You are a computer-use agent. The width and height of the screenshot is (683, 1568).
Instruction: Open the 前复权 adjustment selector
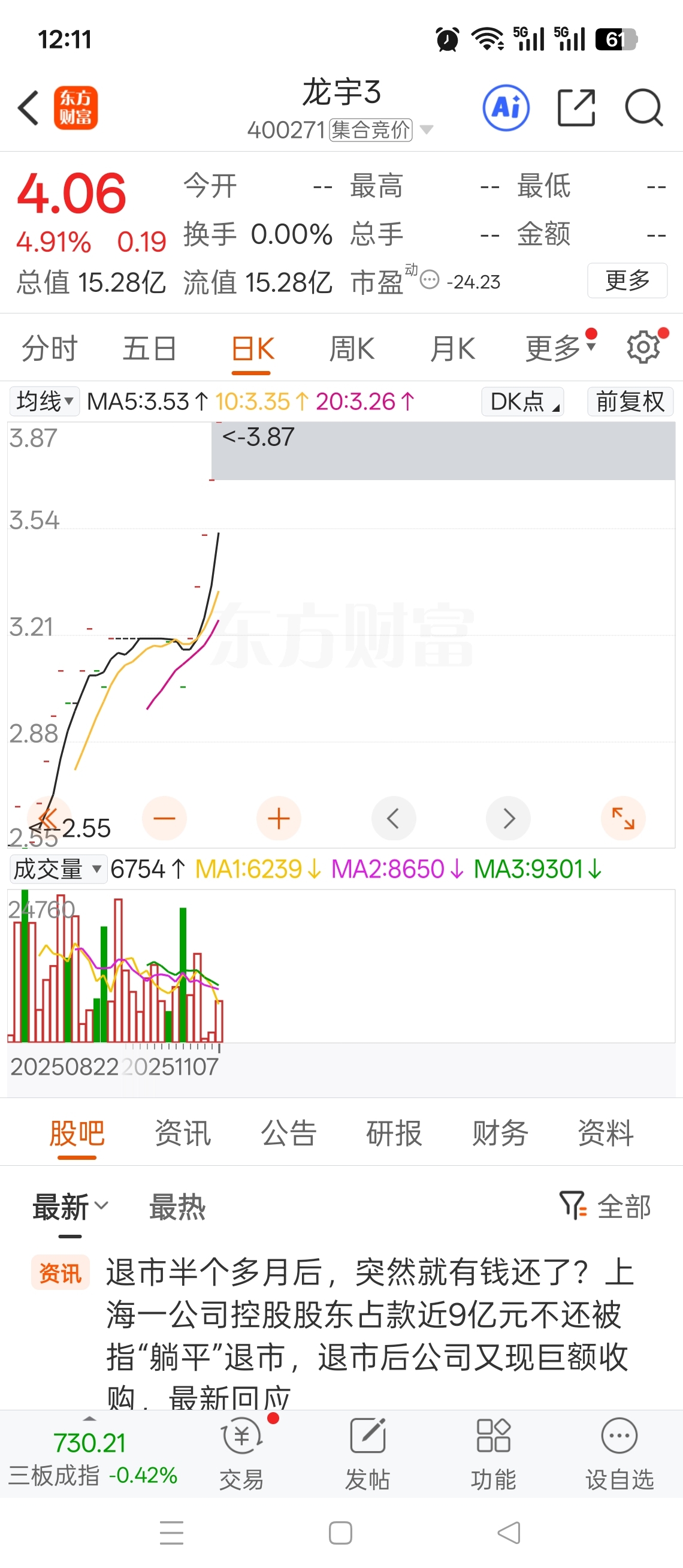pos(630,401)
